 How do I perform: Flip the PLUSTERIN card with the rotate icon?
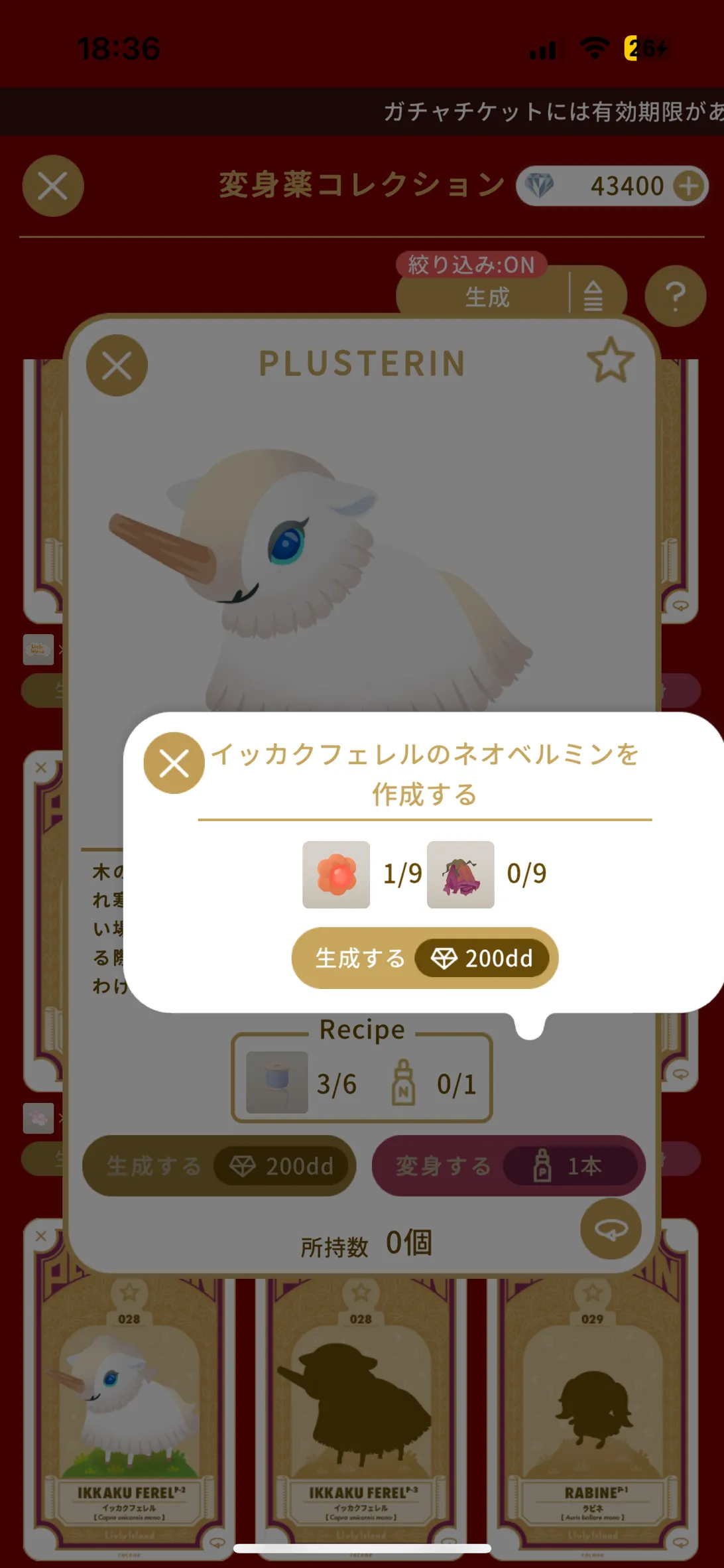point(611,1229)
